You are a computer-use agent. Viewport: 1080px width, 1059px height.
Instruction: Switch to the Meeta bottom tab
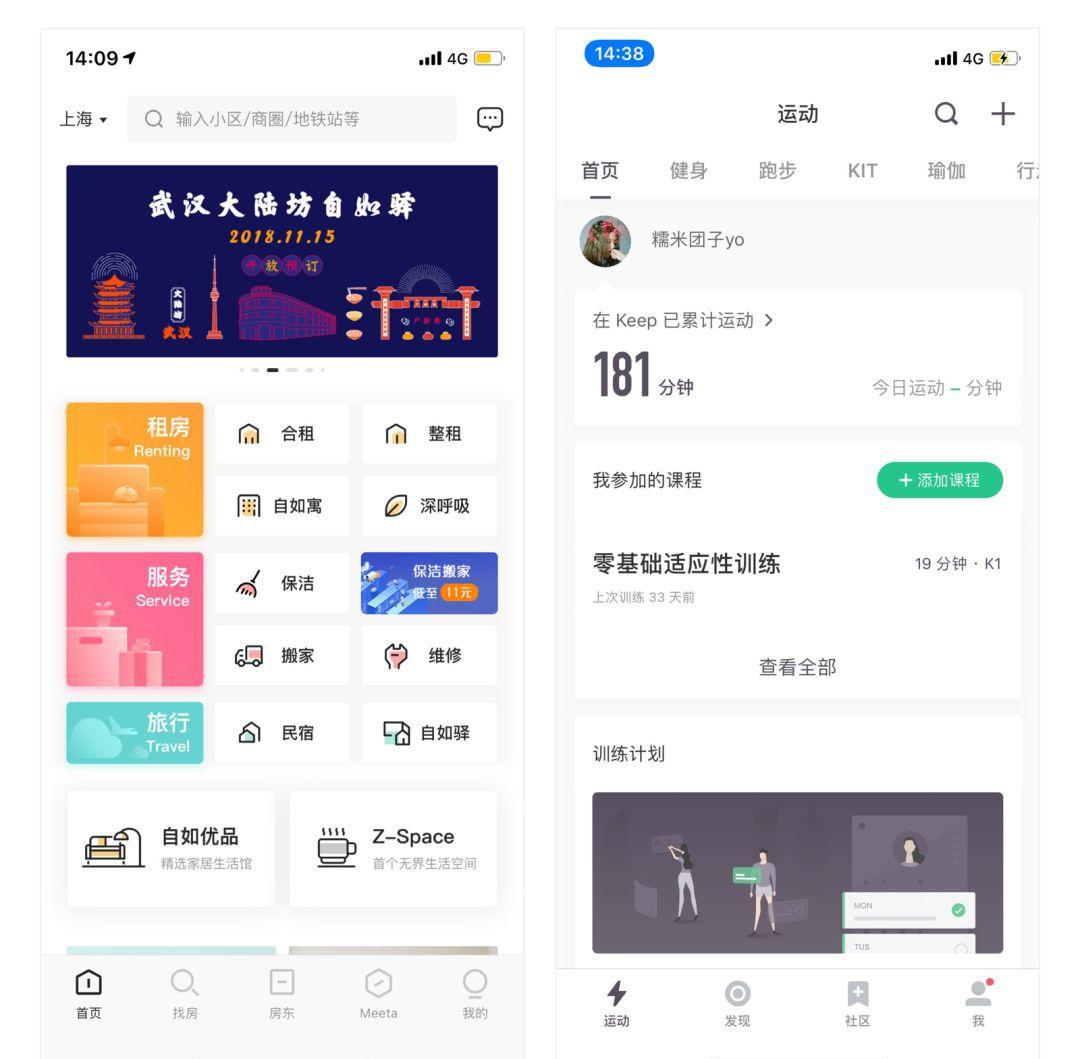point(378,993)
